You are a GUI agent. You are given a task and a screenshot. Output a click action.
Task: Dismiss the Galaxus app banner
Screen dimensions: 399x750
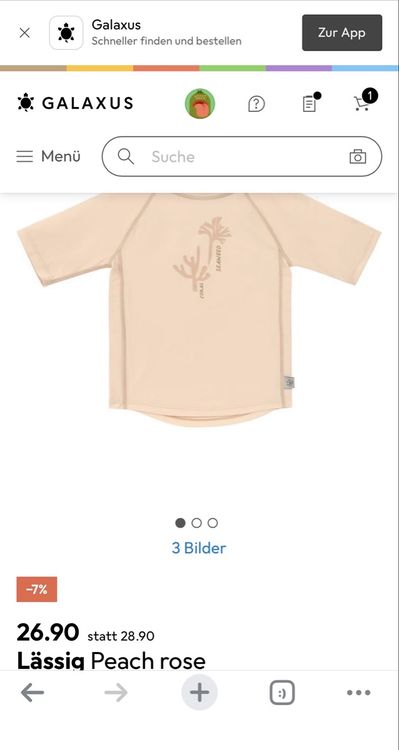click(24, 33)
